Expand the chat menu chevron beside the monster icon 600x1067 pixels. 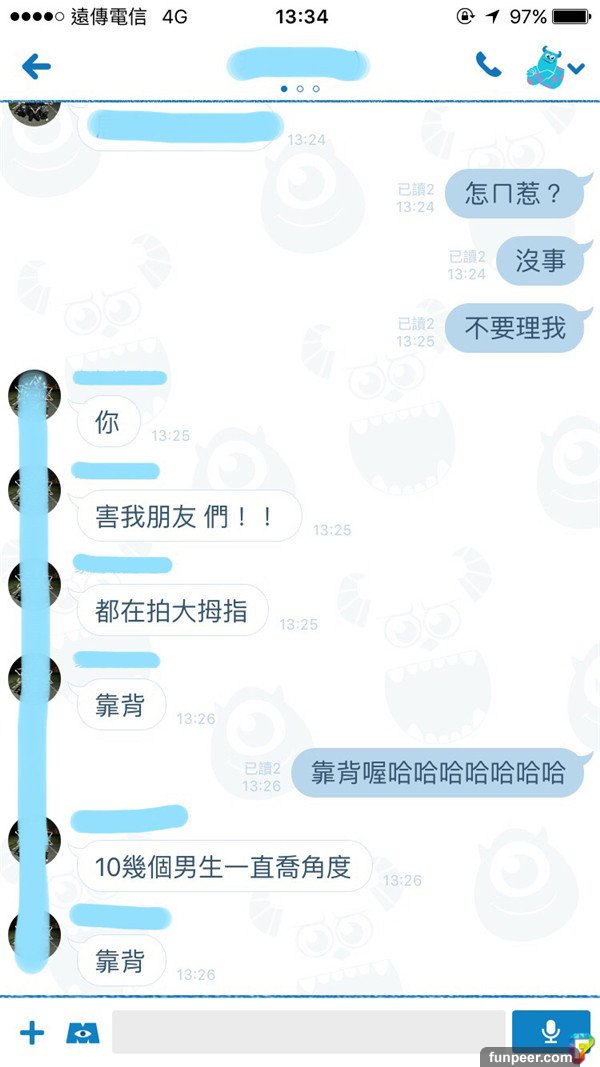click(577, 68)
